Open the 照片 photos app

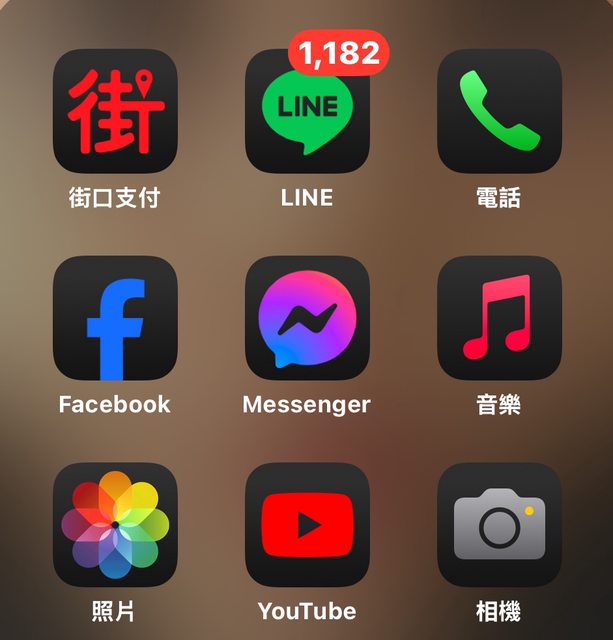[115, 524]
